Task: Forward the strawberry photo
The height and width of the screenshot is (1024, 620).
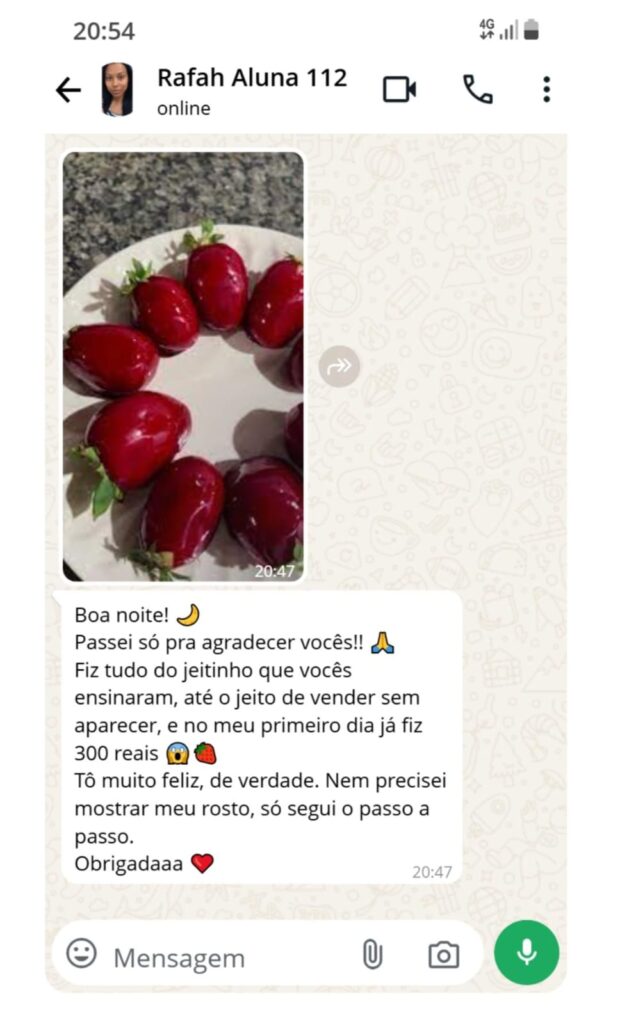Action: 339,366
